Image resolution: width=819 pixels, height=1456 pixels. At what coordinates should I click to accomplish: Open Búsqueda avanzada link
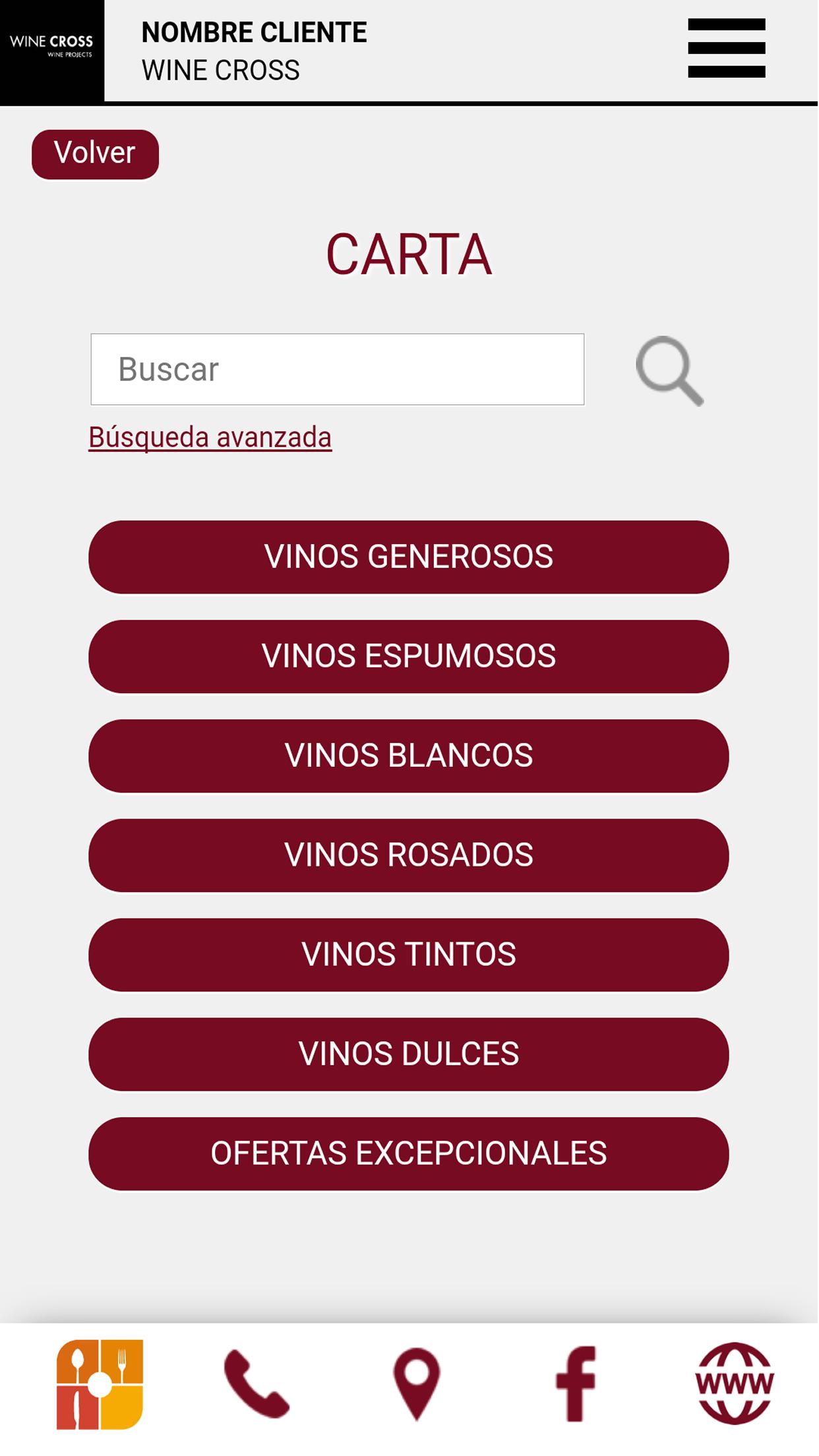(x=210, y=438)
